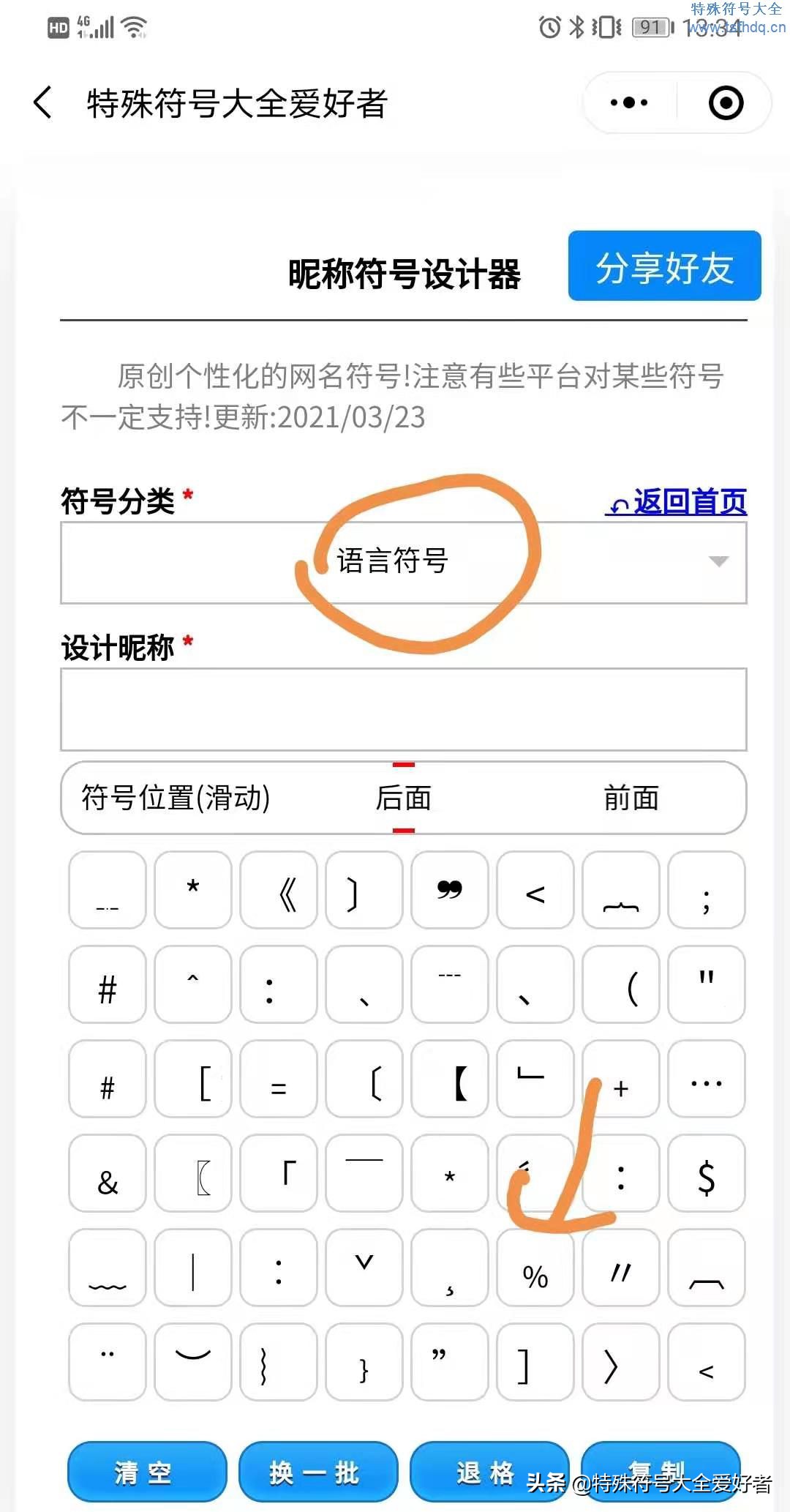This screenshot has width=790, height=1512.
Task: Select the percent % symbol key
Action: (x=535, y=1268)
